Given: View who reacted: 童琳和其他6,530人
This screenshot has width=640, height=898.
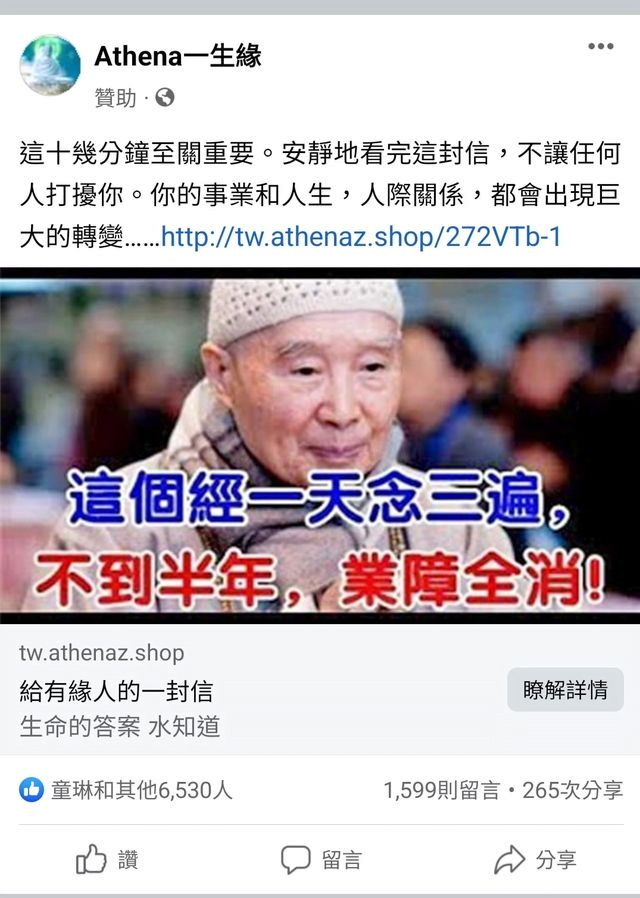Looking at the screenshot, I should pyautogui.click(x=127, y=790).
